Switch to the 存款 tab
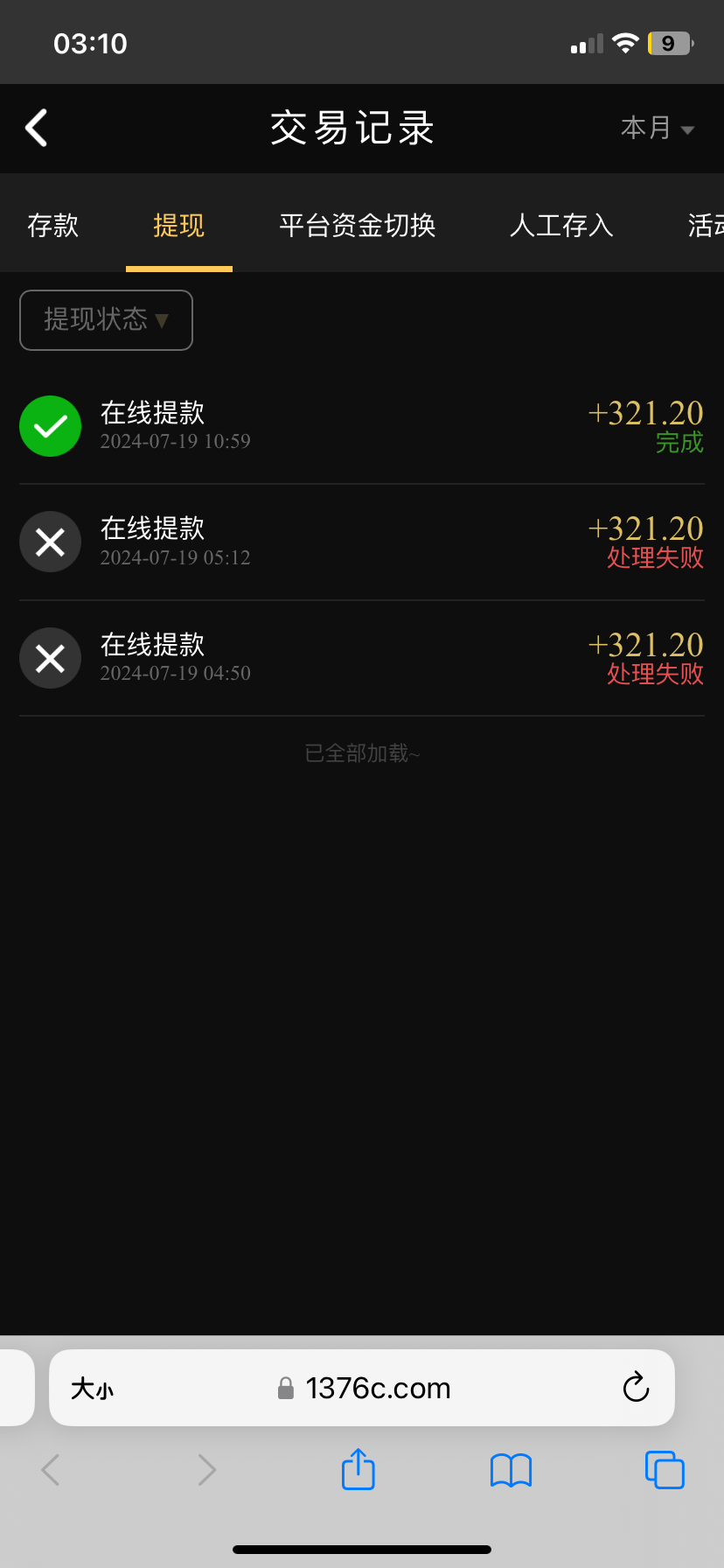Image resolution: width=724 pixels, height=1568 pixels. (x=52, y=225)
